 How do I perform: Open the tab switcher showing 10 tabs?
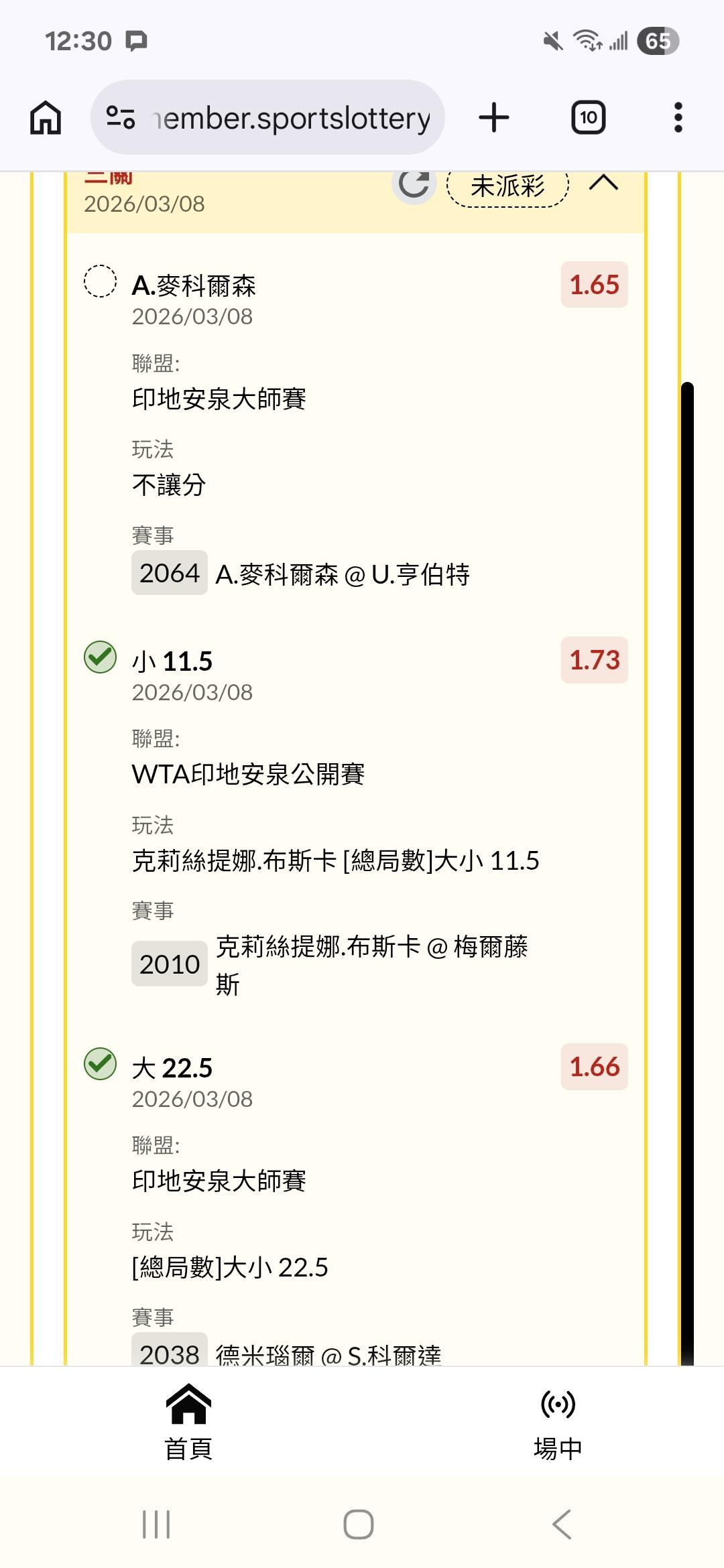click(x=588, y=118)
